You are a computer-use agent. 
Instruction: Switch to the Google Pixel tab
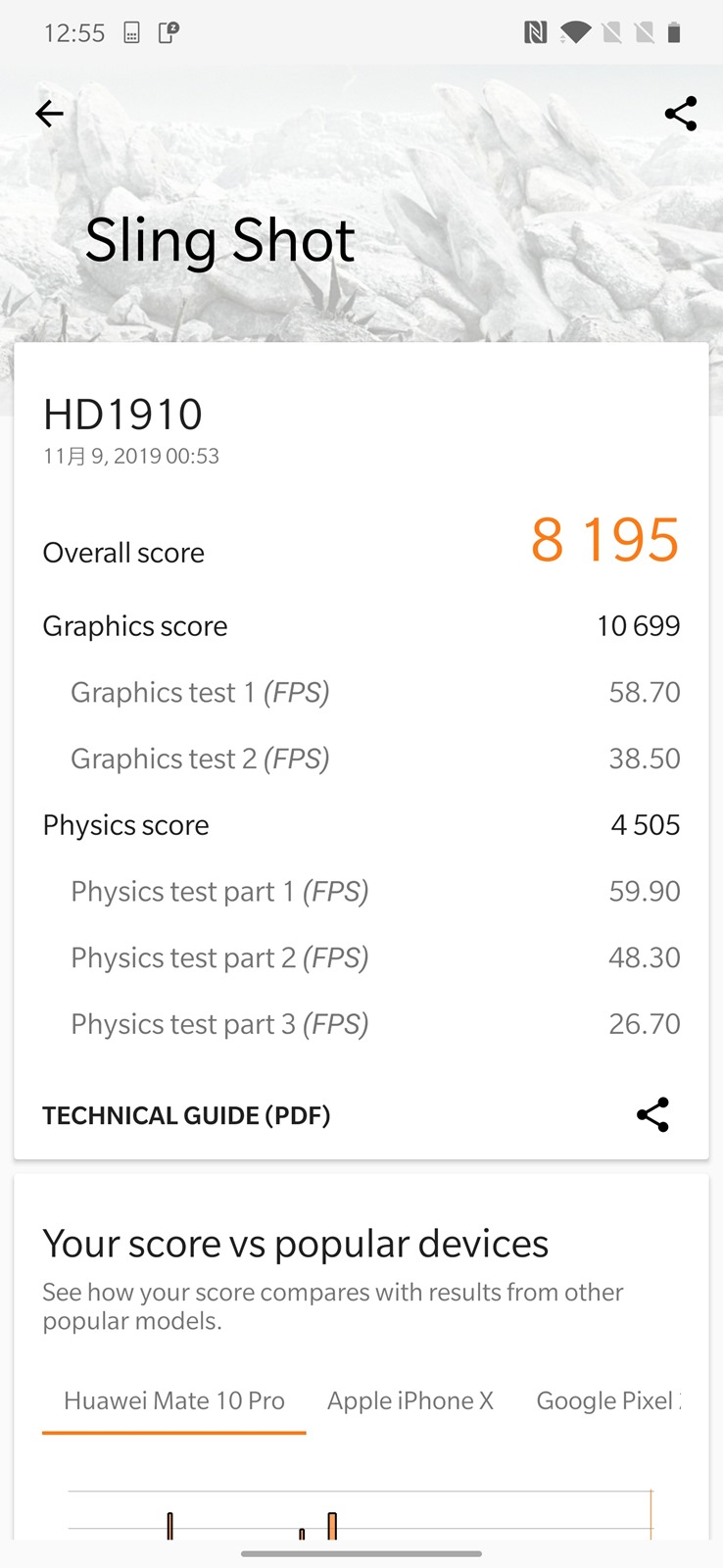point(607,1400)
